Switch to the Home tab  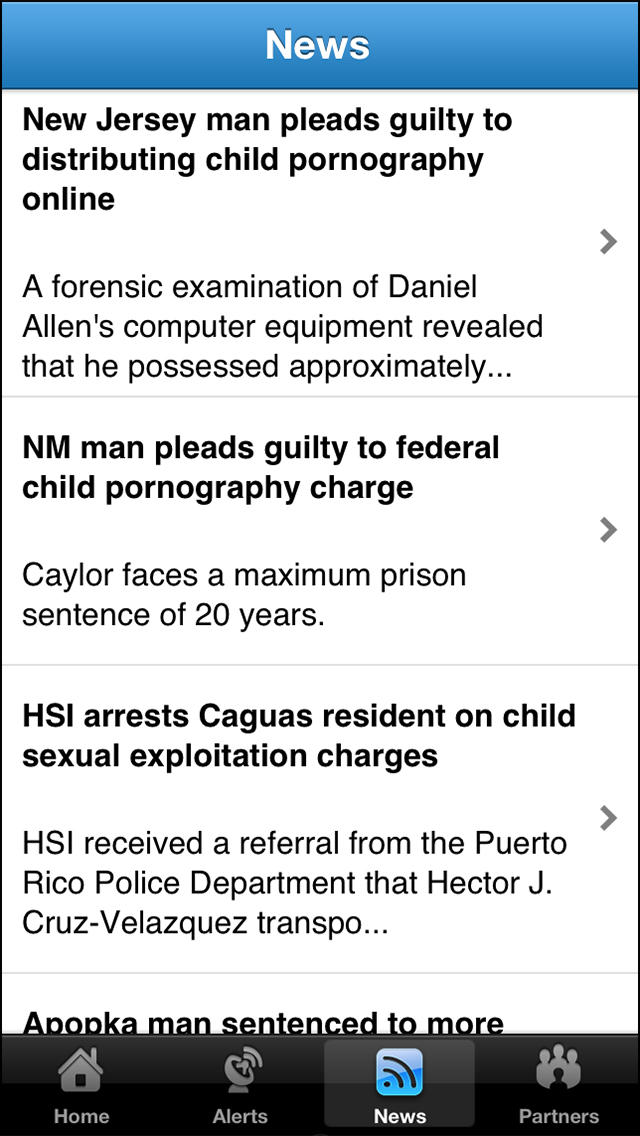pyautogui.click(x=81, y=1086)
